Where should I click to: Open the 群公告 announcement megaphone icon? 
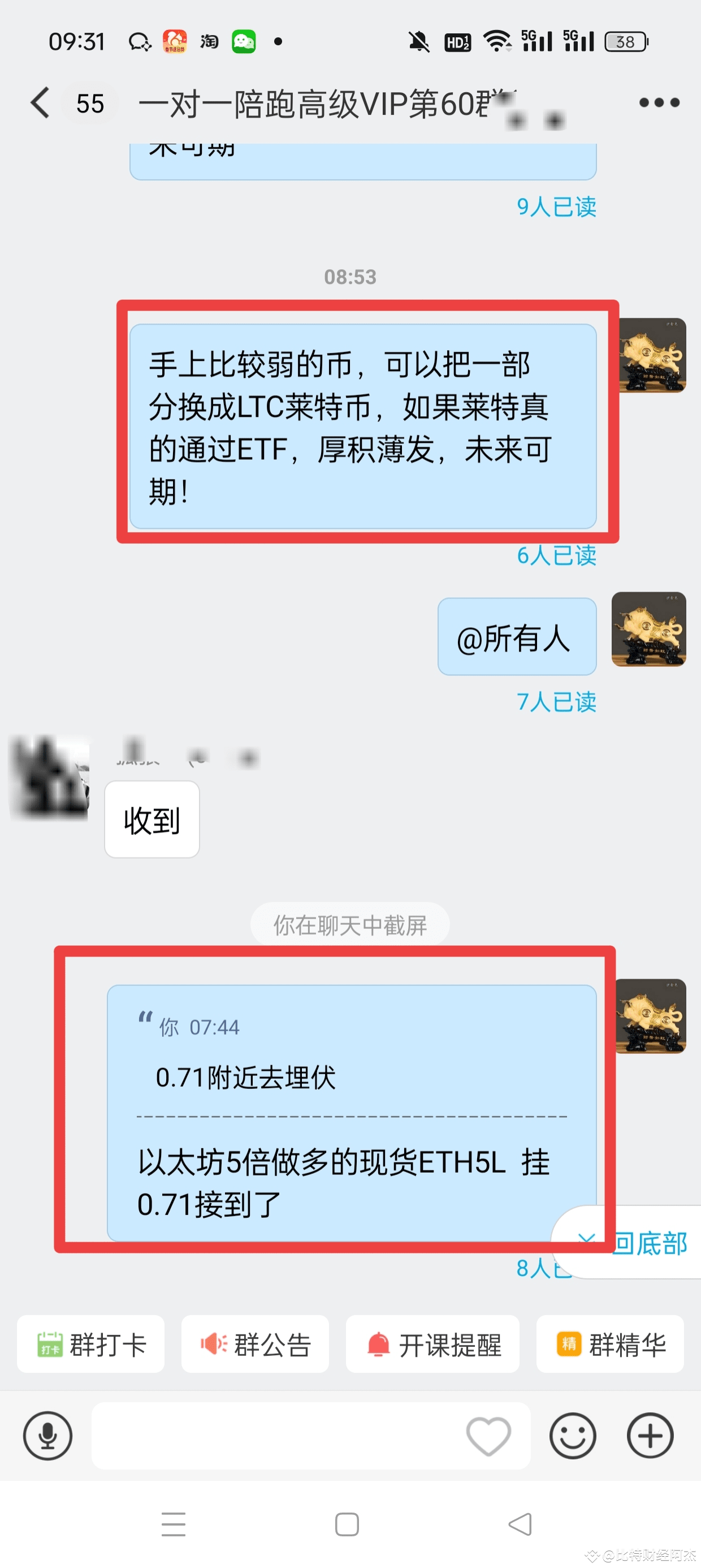213,1344
